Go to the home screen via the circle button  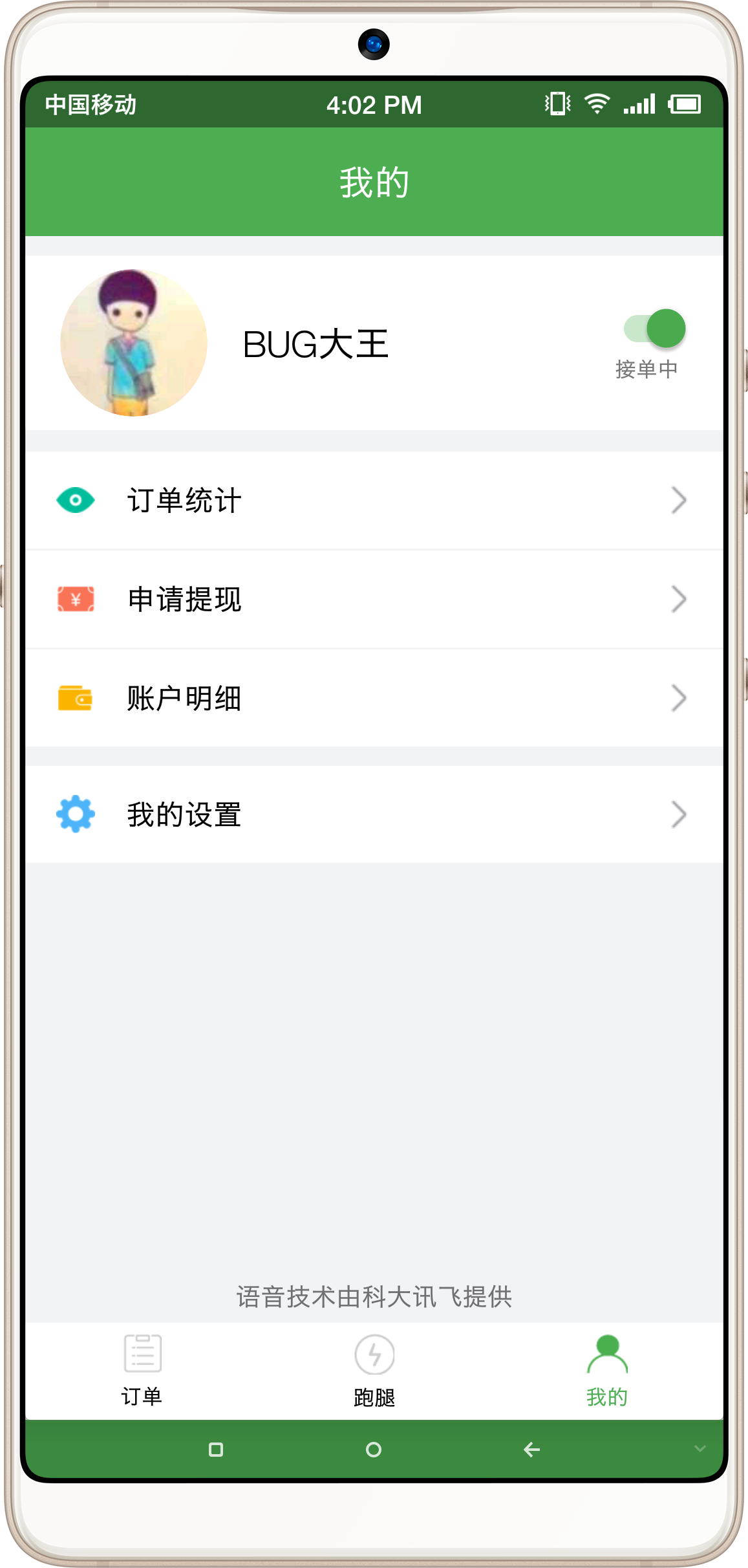374,1450
